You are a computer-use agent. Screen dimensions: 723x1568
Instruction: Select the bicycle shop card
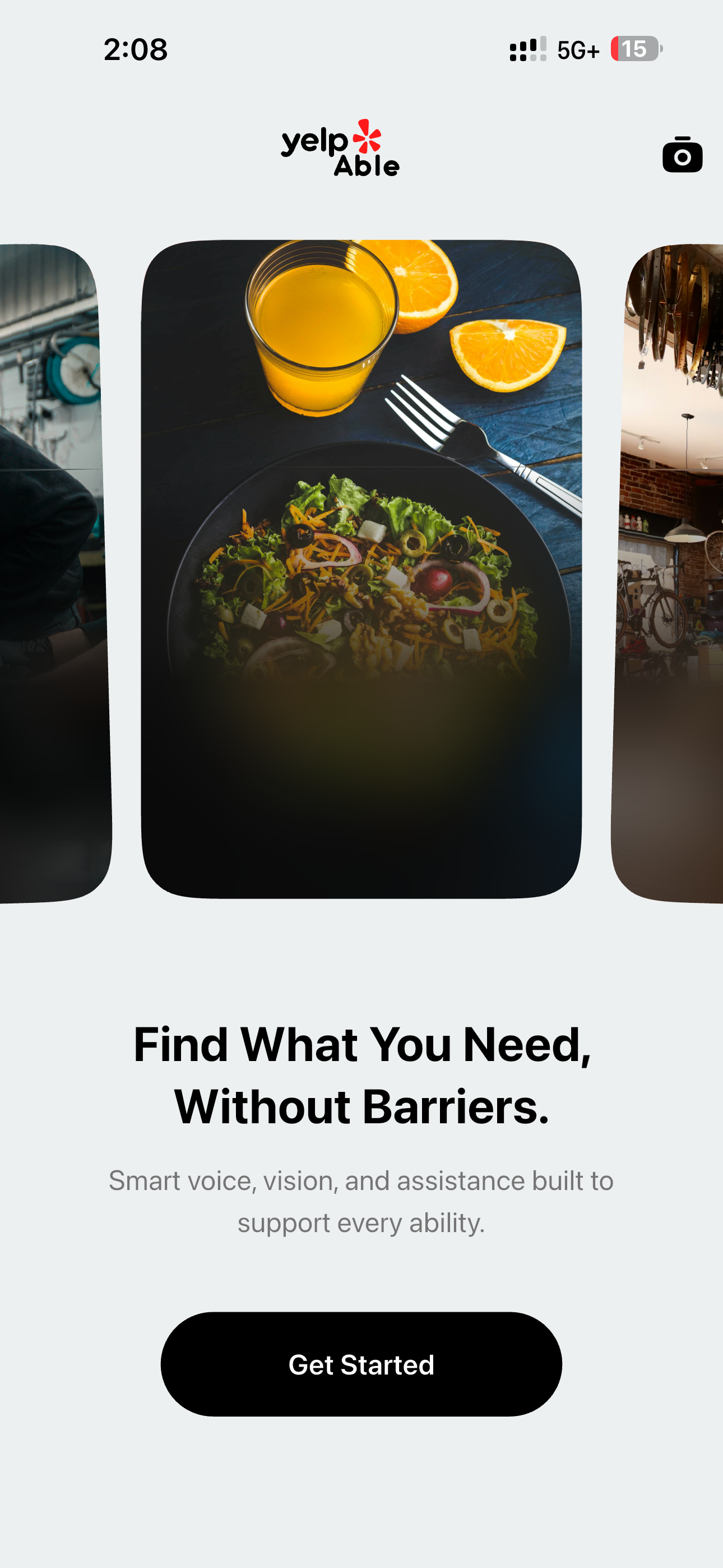668,573
